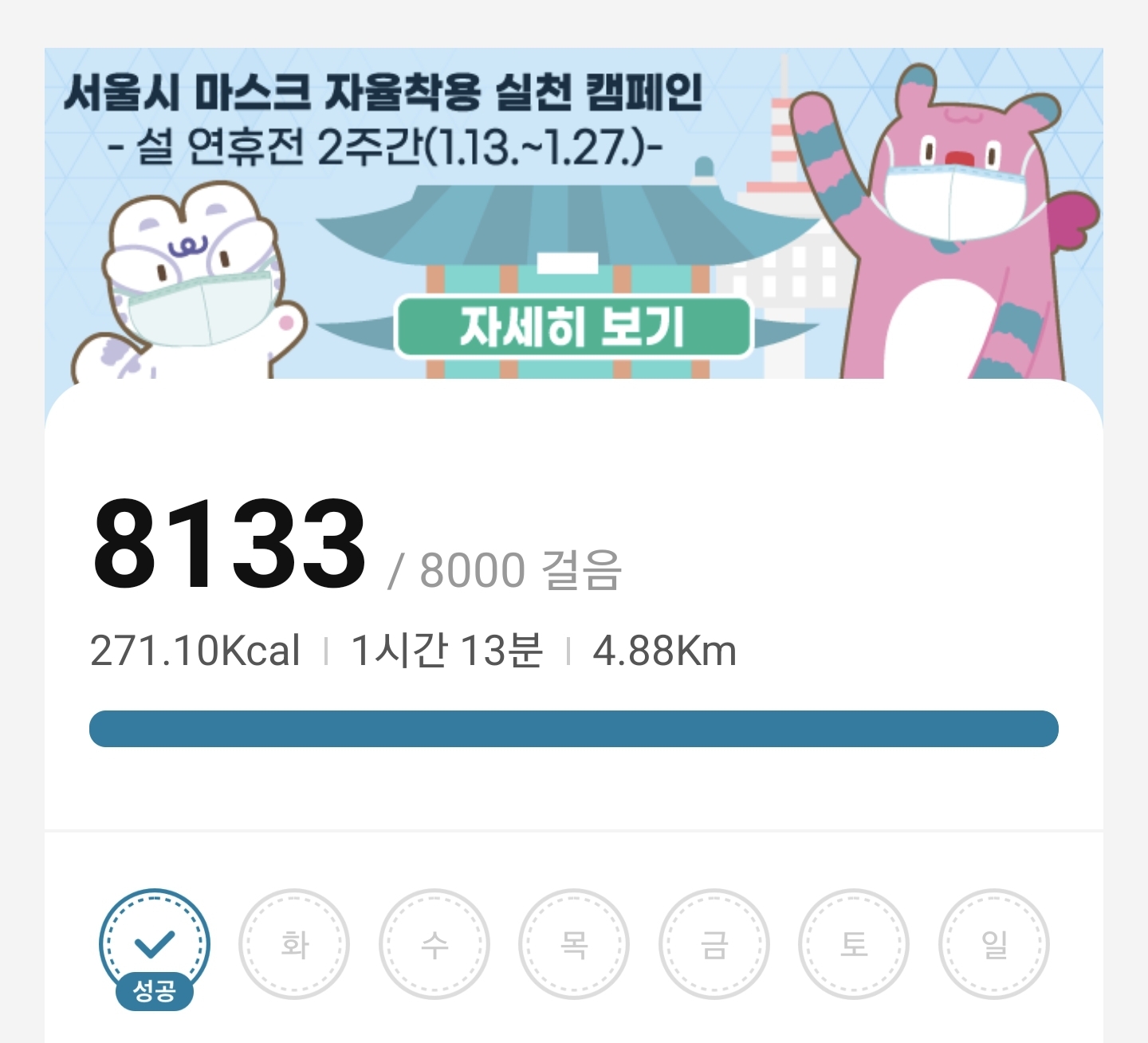Image resolution: width=1148 pixels, height=1043 pixels.
Task: Open 자세히 보기 on the mask campaign banner
Action: coord(573,327)
